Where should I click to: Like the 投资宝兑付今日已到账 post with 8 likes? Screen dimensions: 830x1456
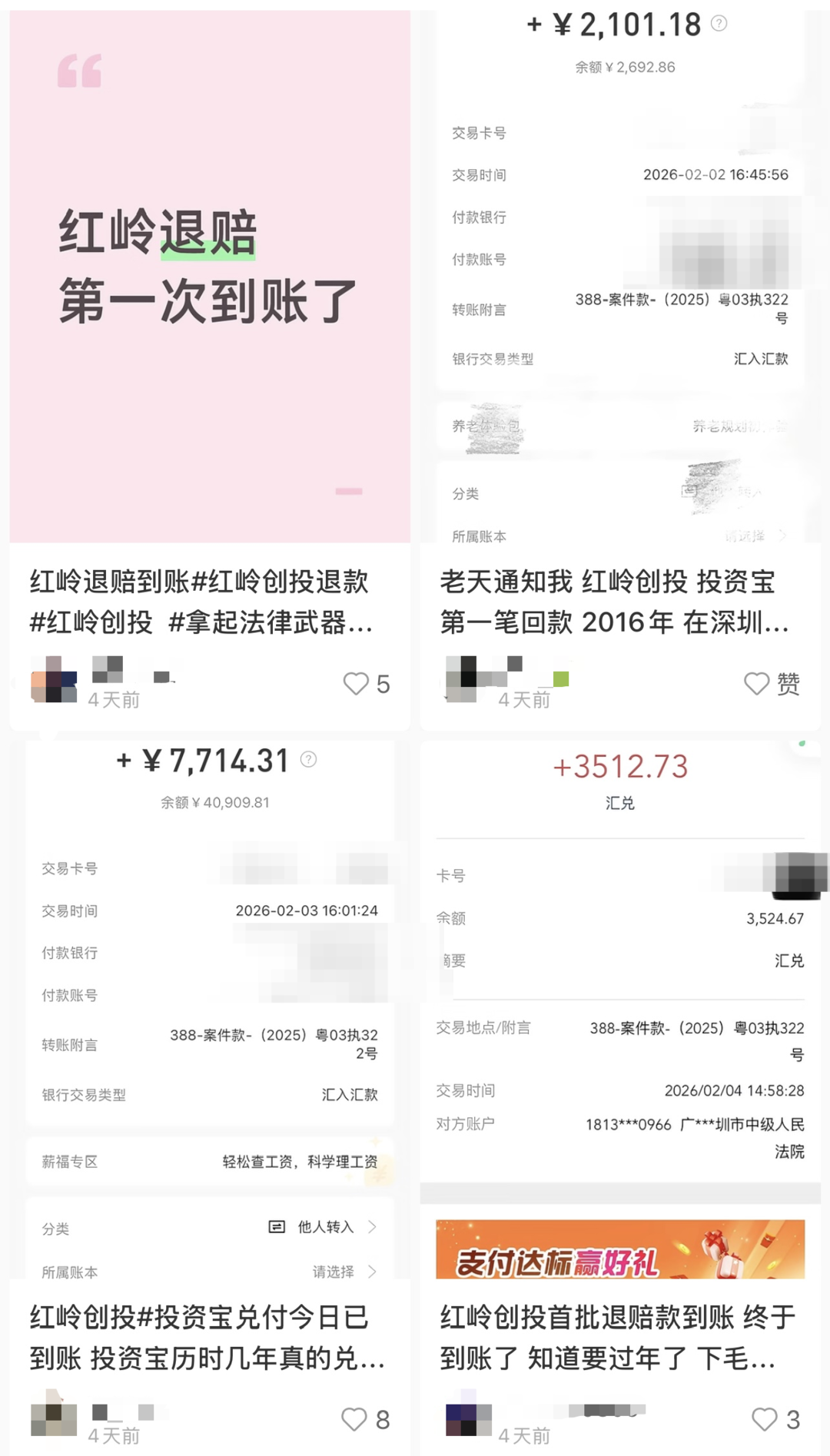(x=354, y=1419)
